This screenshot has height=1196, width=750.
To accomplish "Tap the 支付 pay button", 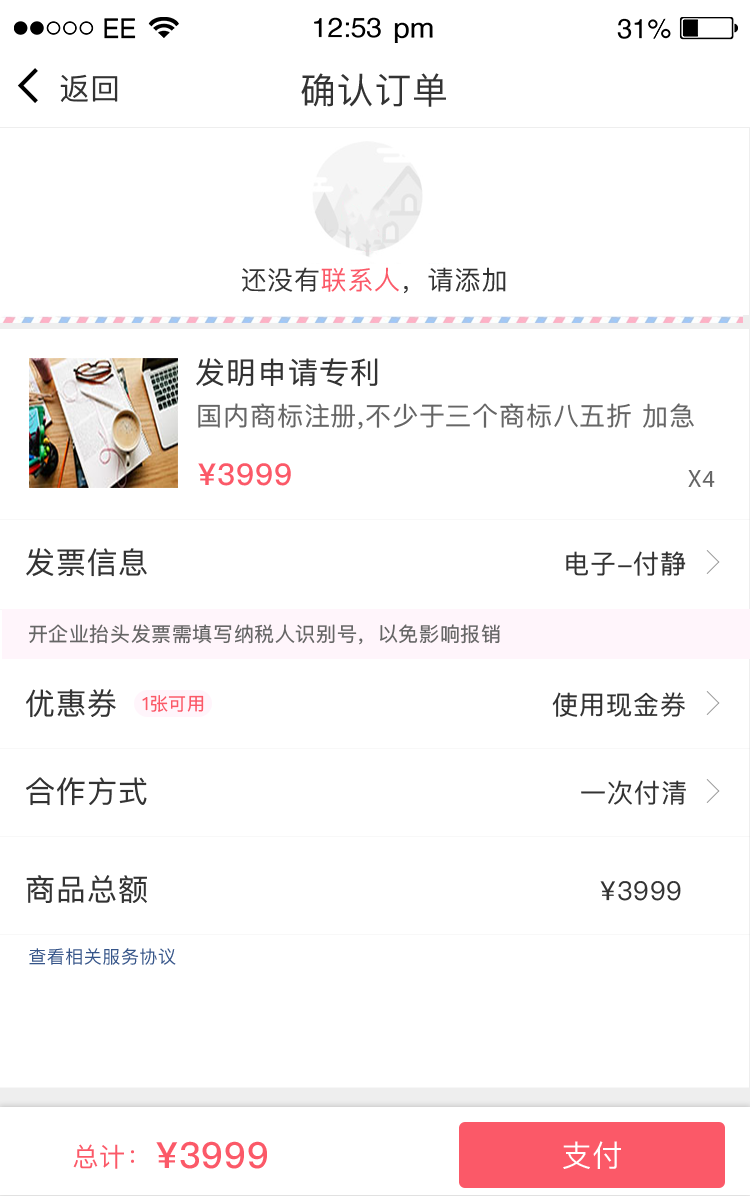I will [x=591, y=1155].
